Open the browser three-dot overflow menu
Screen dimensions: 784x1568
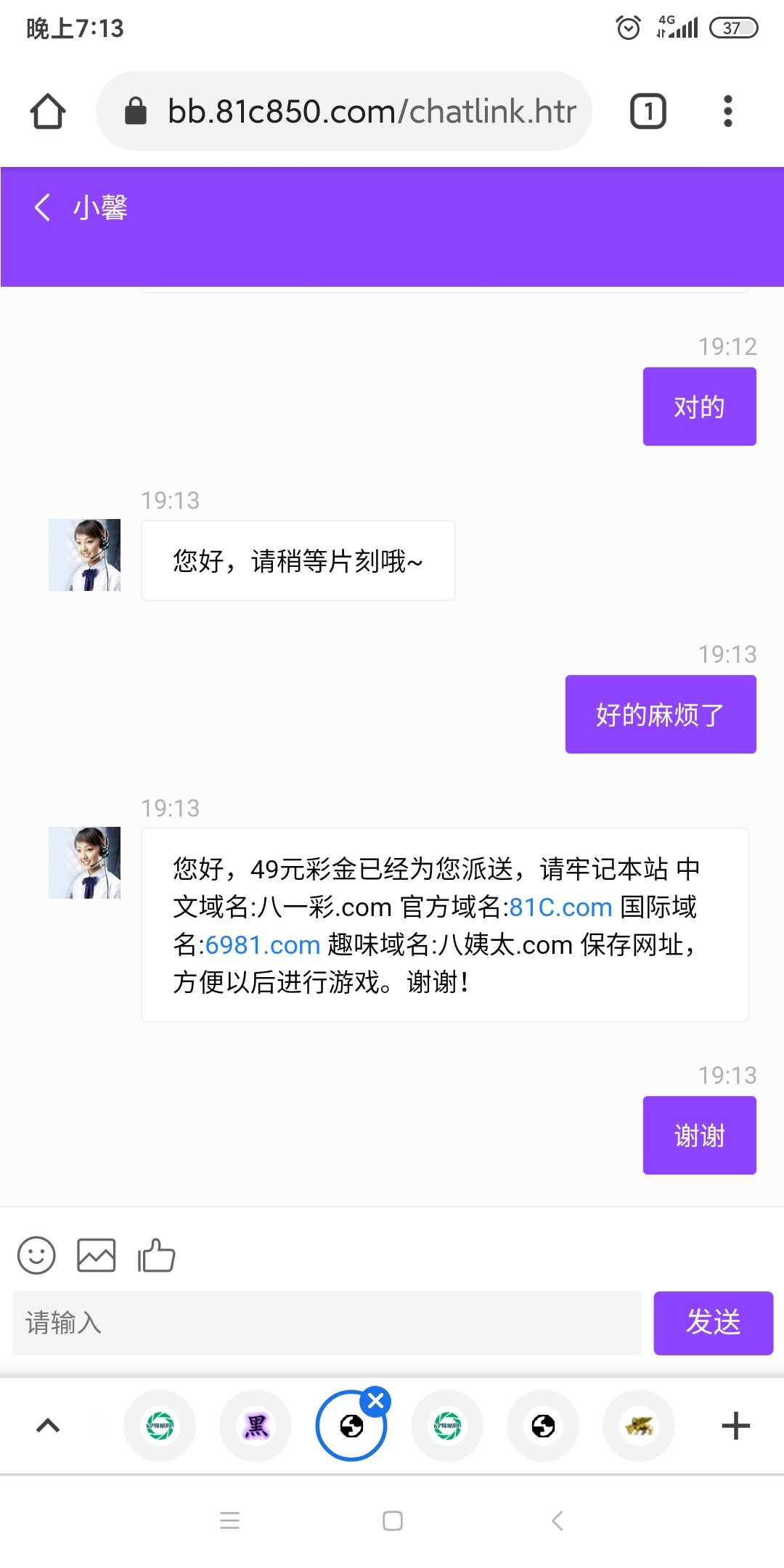(728, 110)
